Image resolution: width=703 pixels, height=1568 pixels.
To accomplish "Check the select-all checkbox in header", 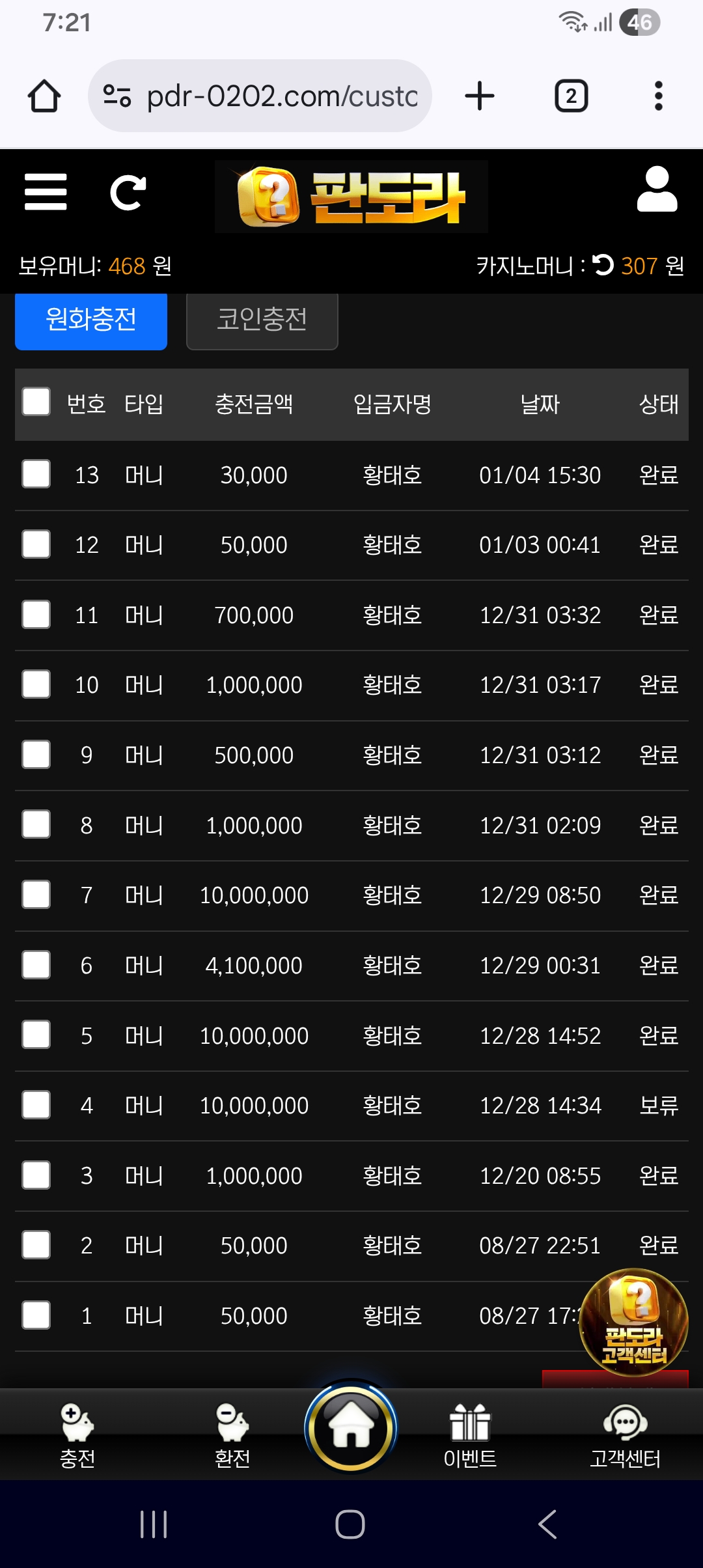I will pos(36,402).
